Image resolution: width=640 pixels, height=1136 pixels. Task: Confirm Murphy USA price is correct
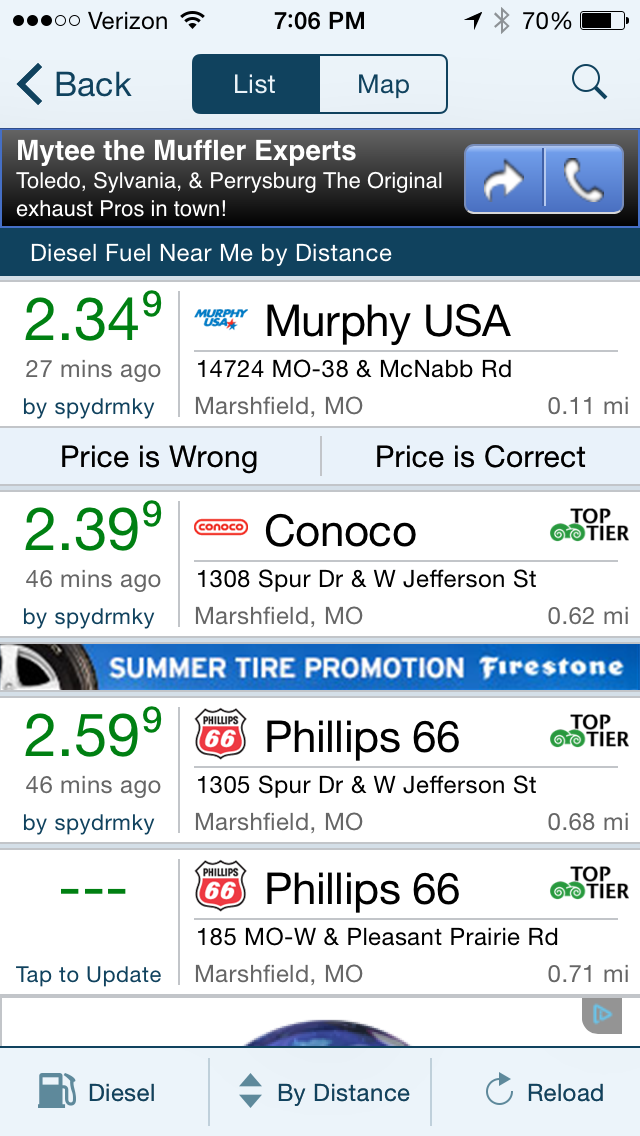480,457
